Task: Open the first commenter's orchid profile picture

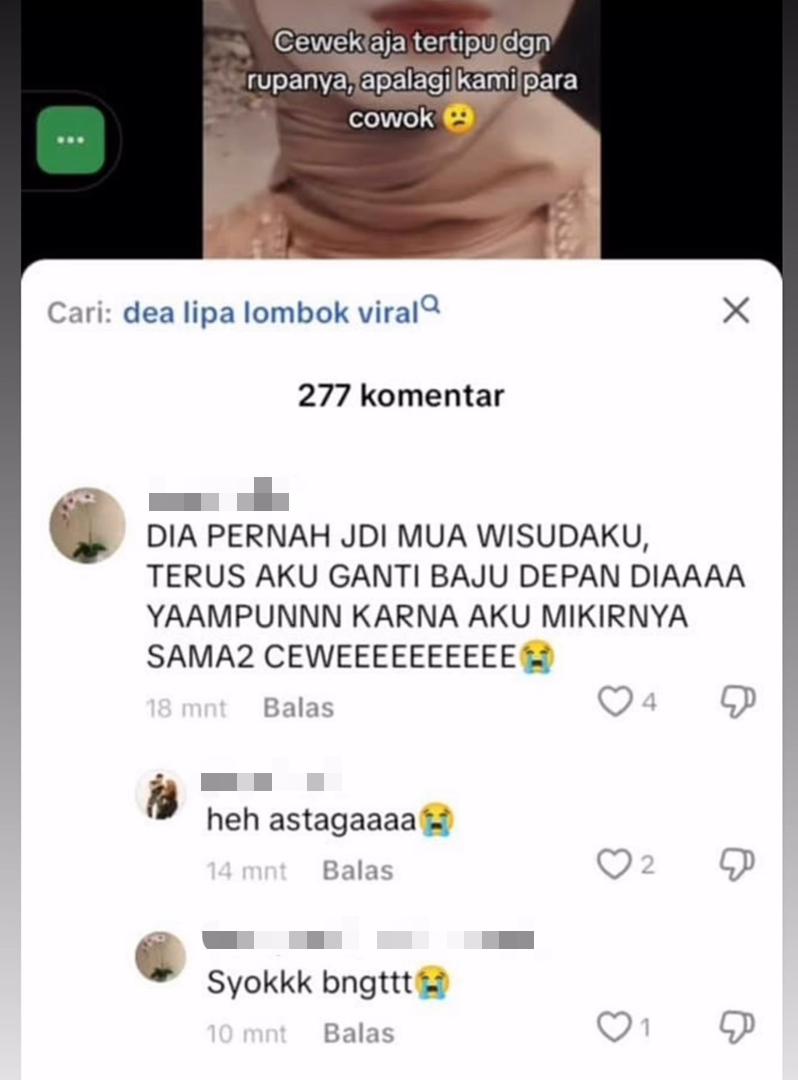Action: point(87,523)
